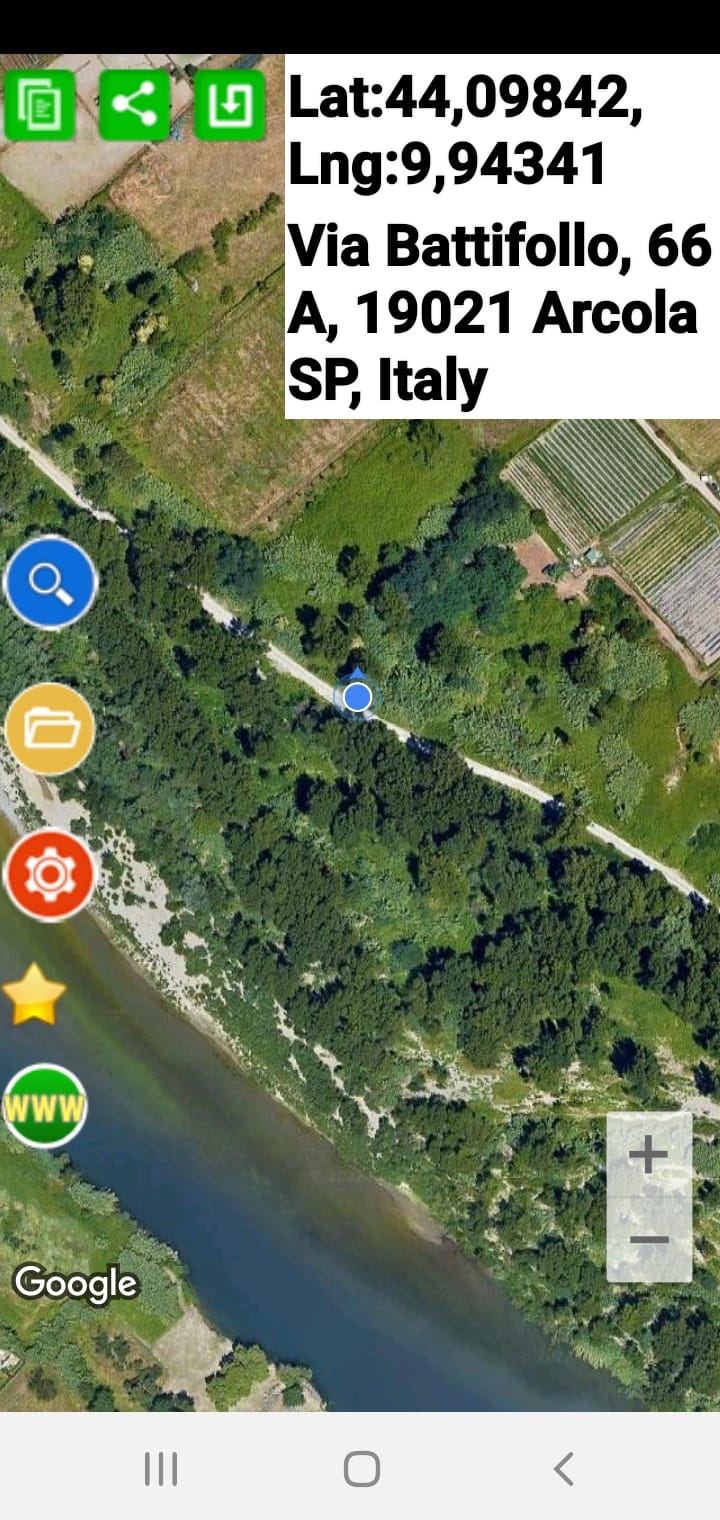Copy the location details

40,105
